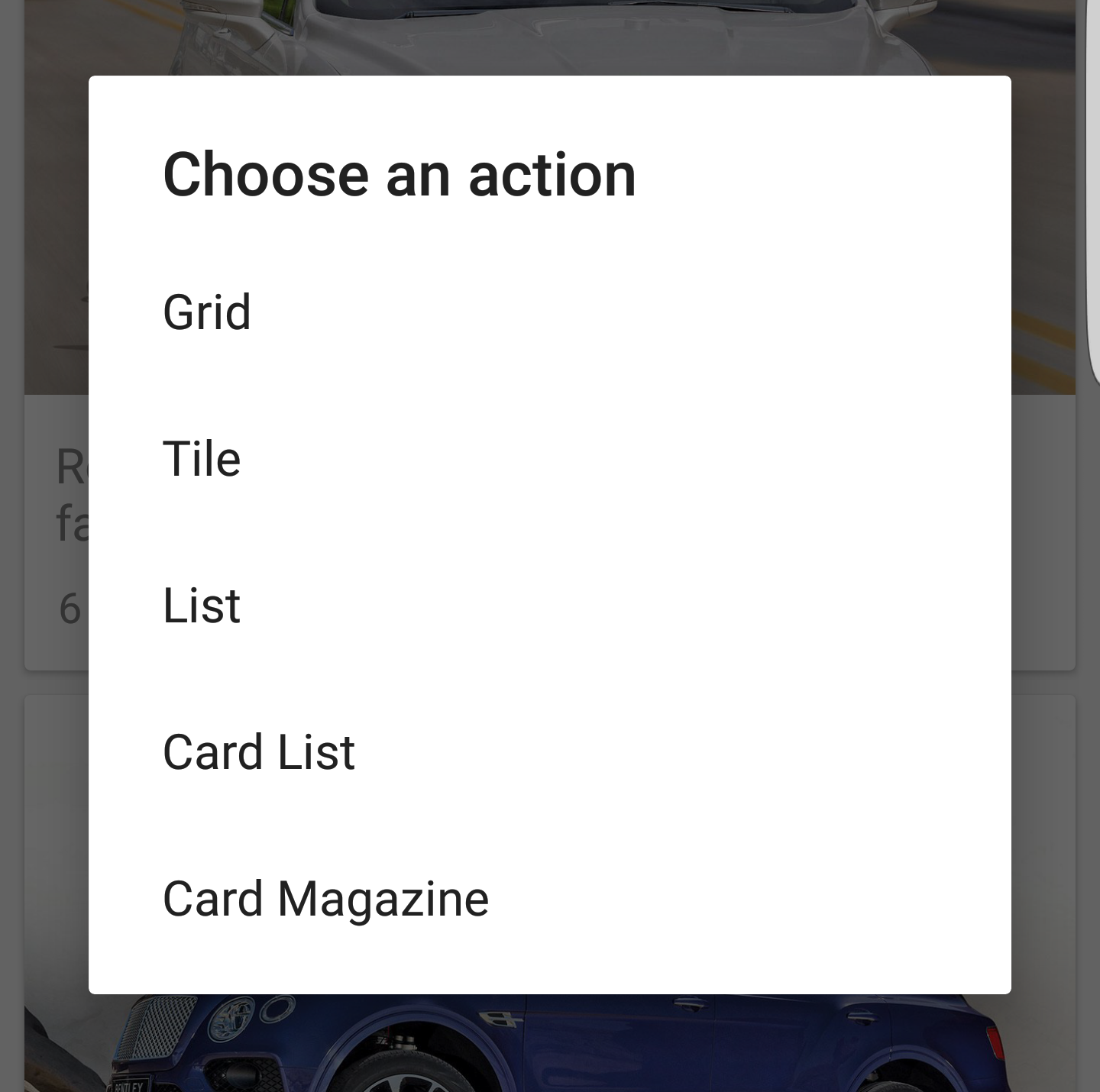Screen dimensions: 1100x1092
Task: Pick the List layout option
Action: coord(202,606)
